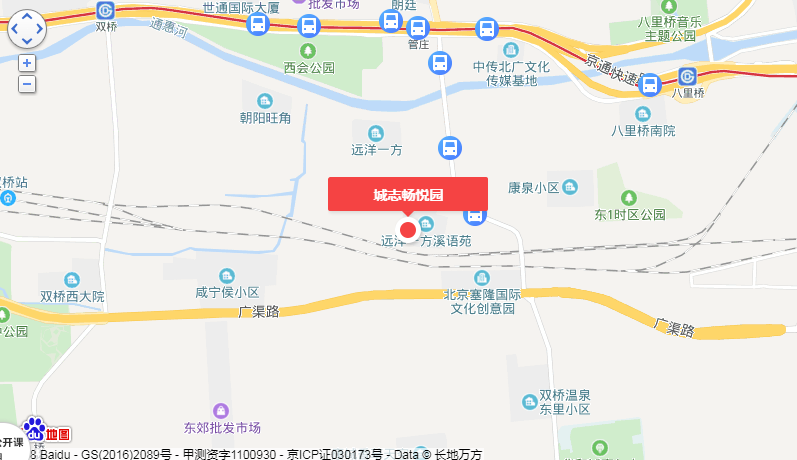
Task: Tap the 城志畅悦园 red label
Action: pyautogui.click(x=408, y=194)
